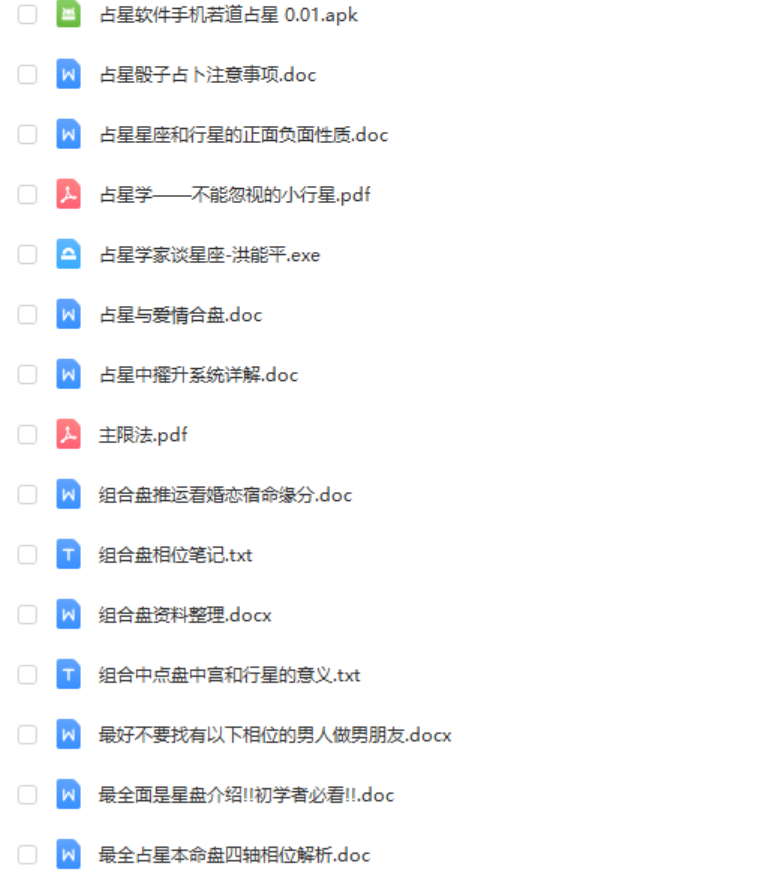
Task: Select checkbox next to 组合盘相位笔记.txt
Action: pyautogui.click(x=27, y=555)
